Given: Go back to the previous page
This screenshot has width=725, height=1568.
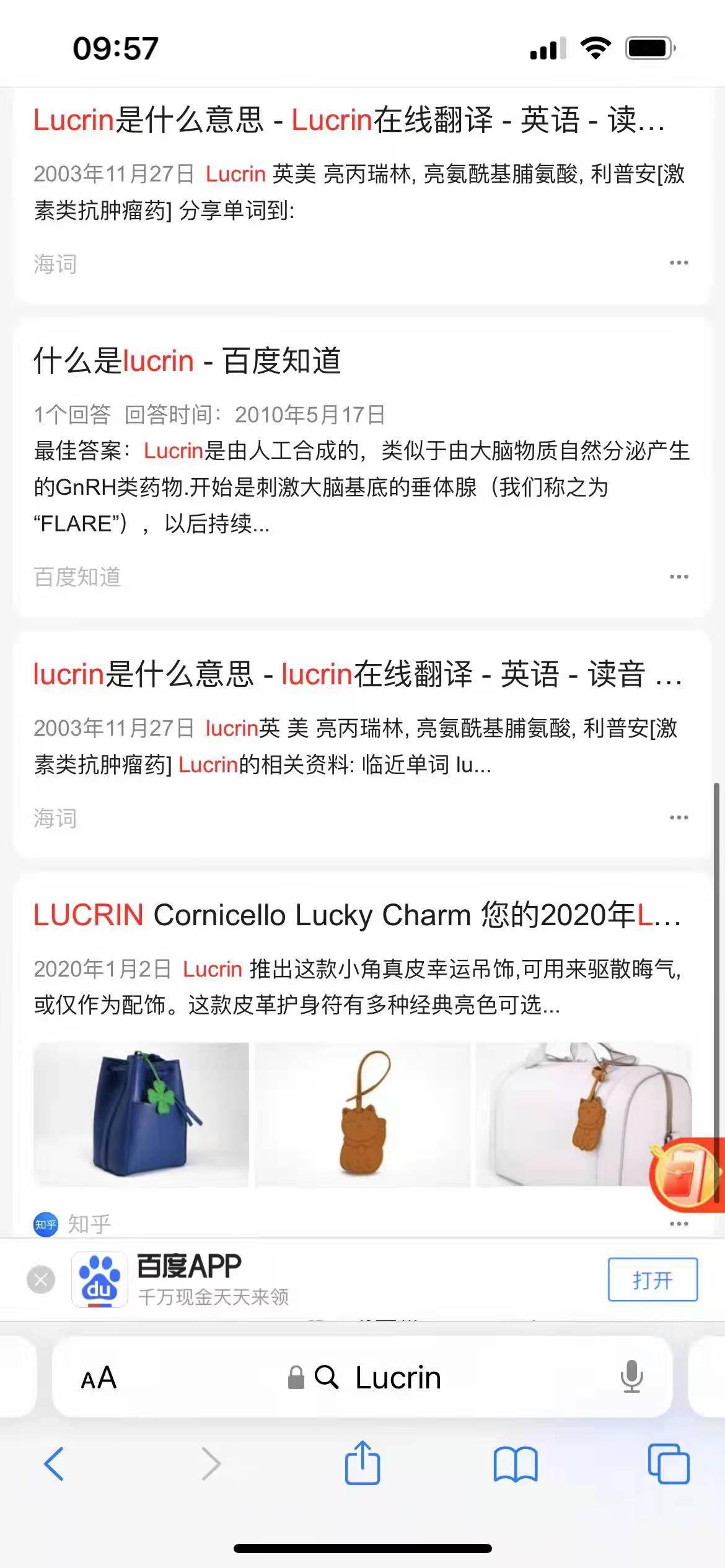Looking at the screenshot, I should pyautogui.click(x=54, y=1464).
